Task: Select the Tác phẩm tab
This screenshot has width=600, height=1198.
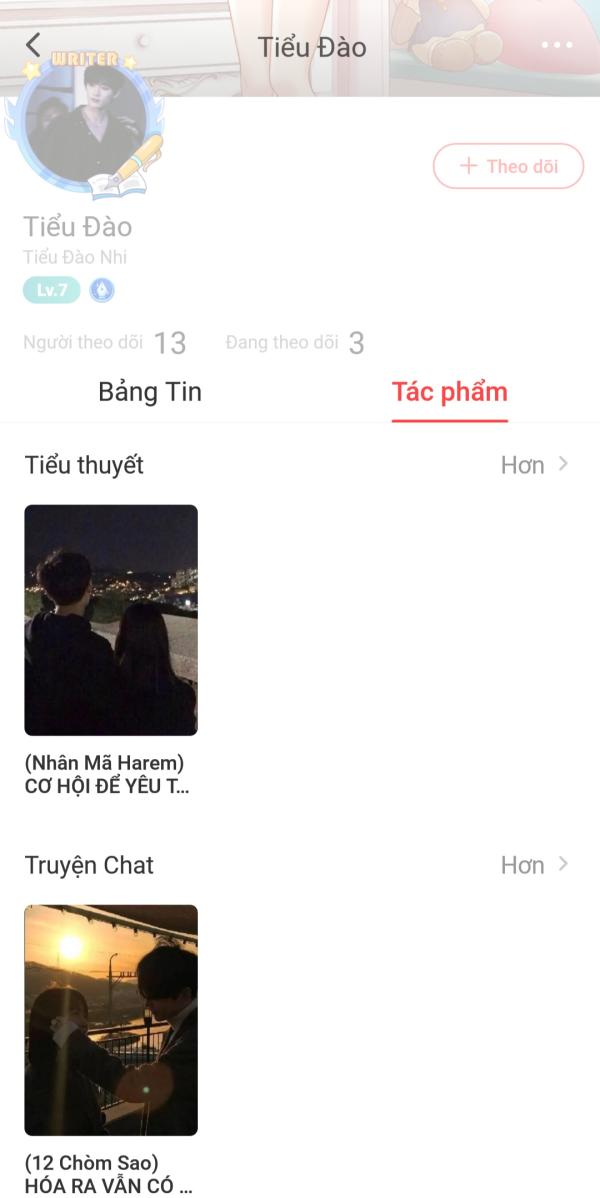Action: point(449,392)
